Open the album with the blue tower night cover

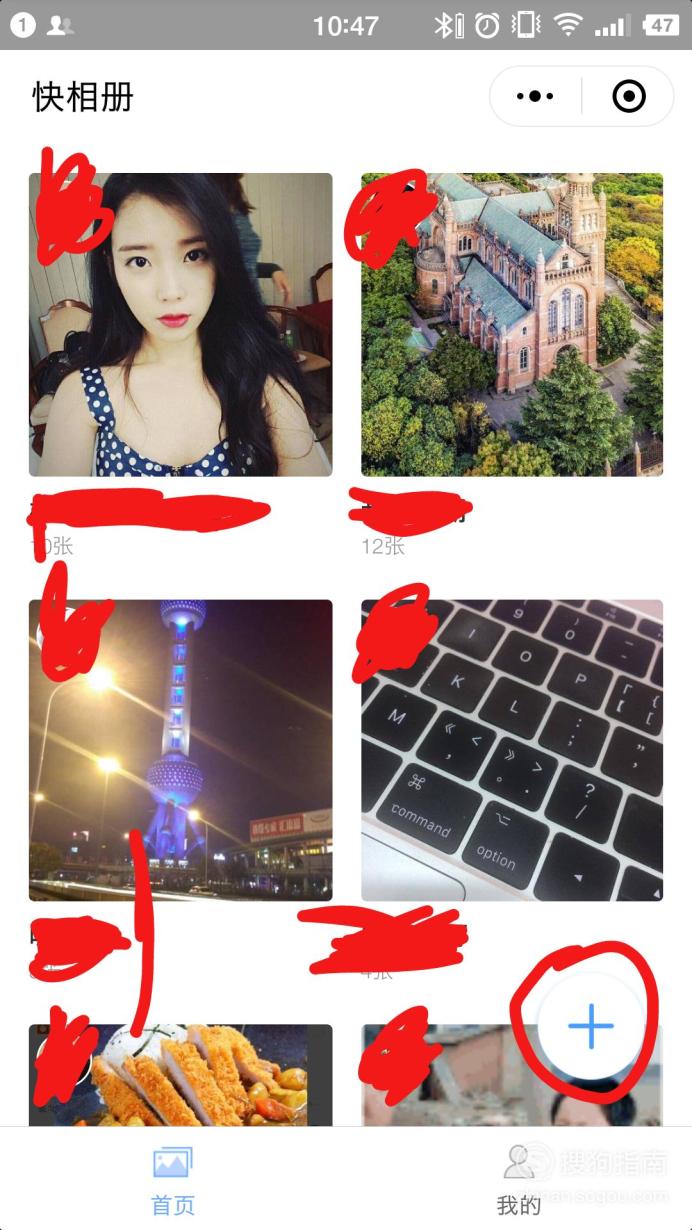pos(181,750)
